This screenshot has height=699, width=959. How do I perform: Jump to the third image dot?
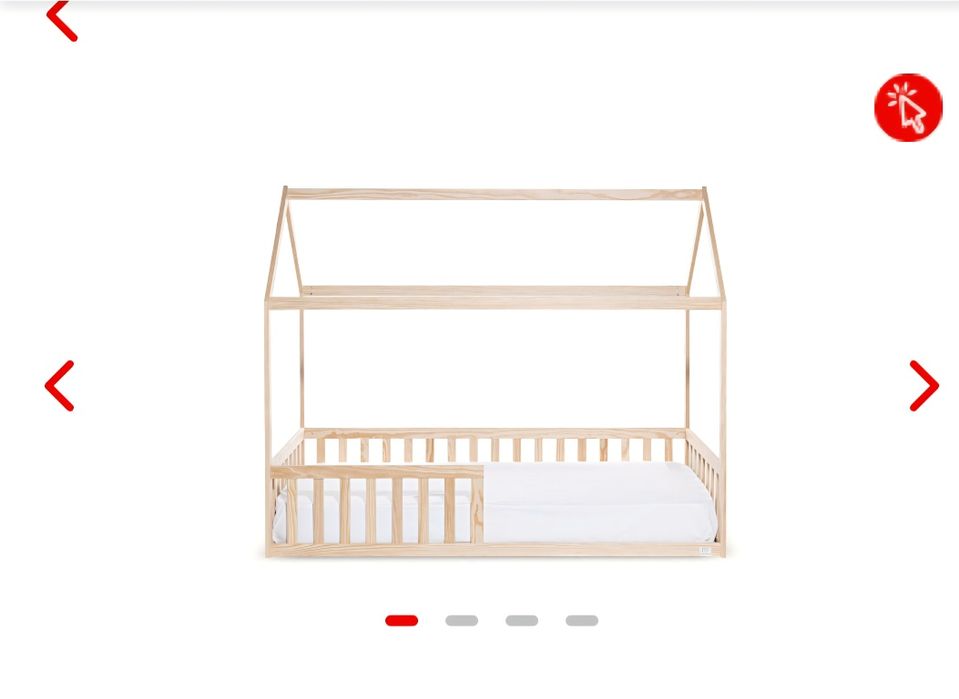click(x=522, y=621)
